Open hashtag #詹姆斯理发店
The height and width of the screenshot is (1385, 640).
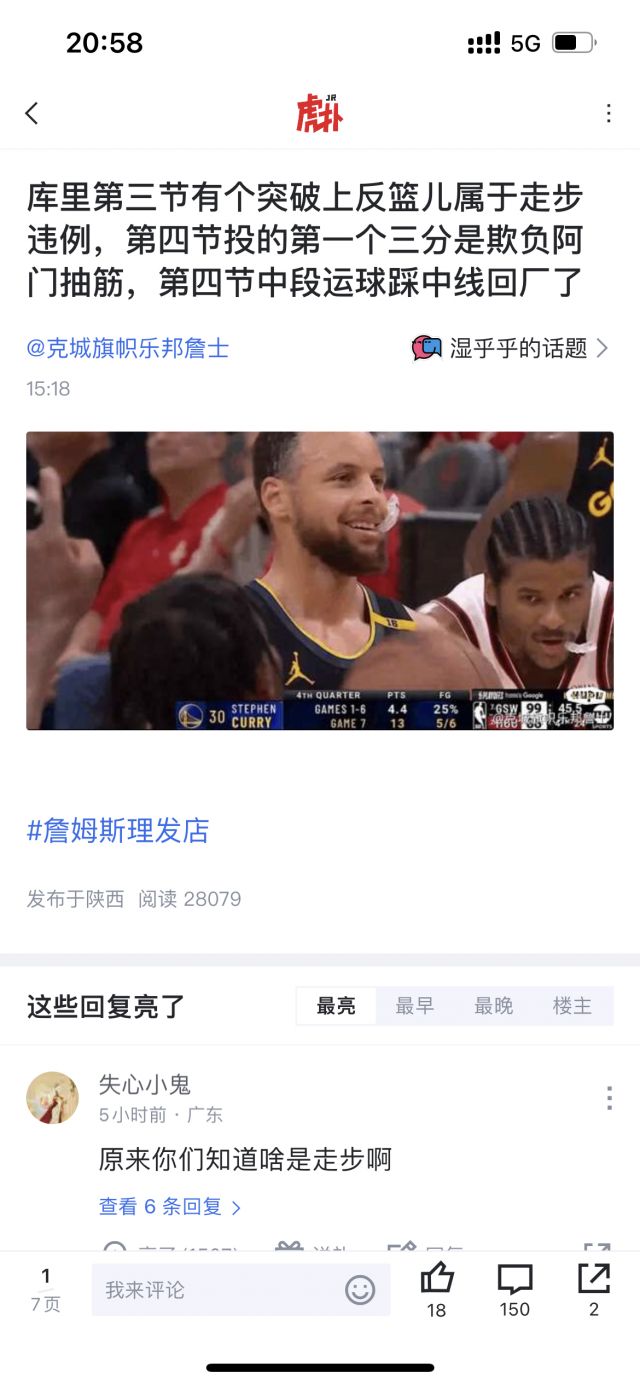tap(118, 830)
